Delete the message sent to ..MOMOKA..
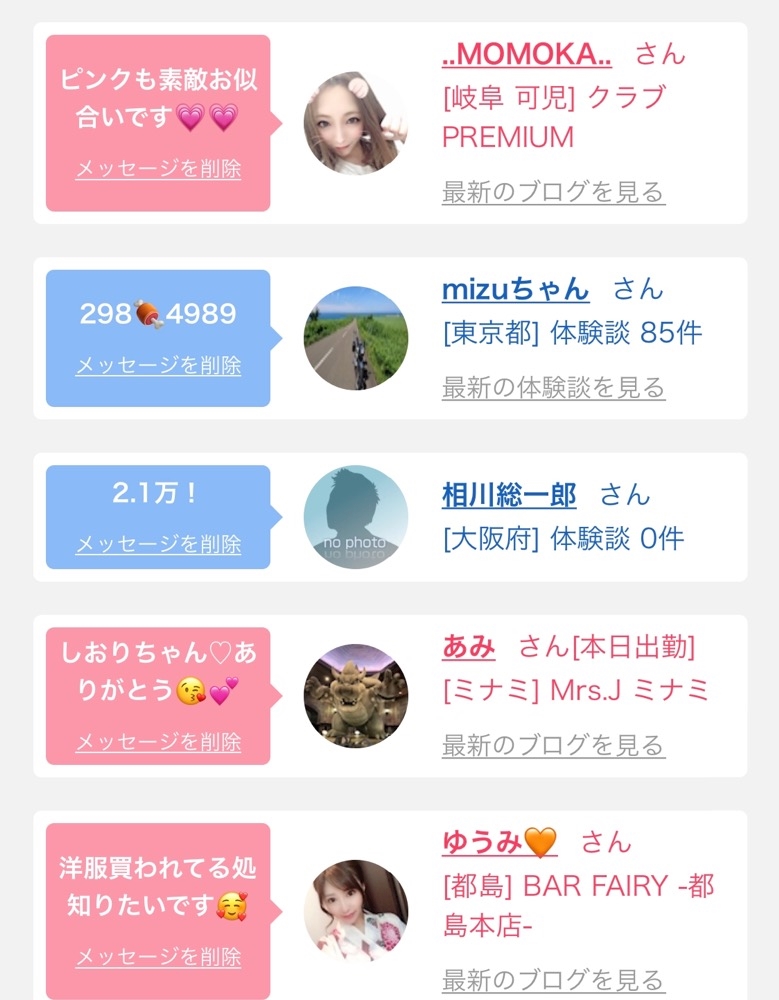Image resolution: width=779 pixels, height=1000 pixels. (158, 169)
